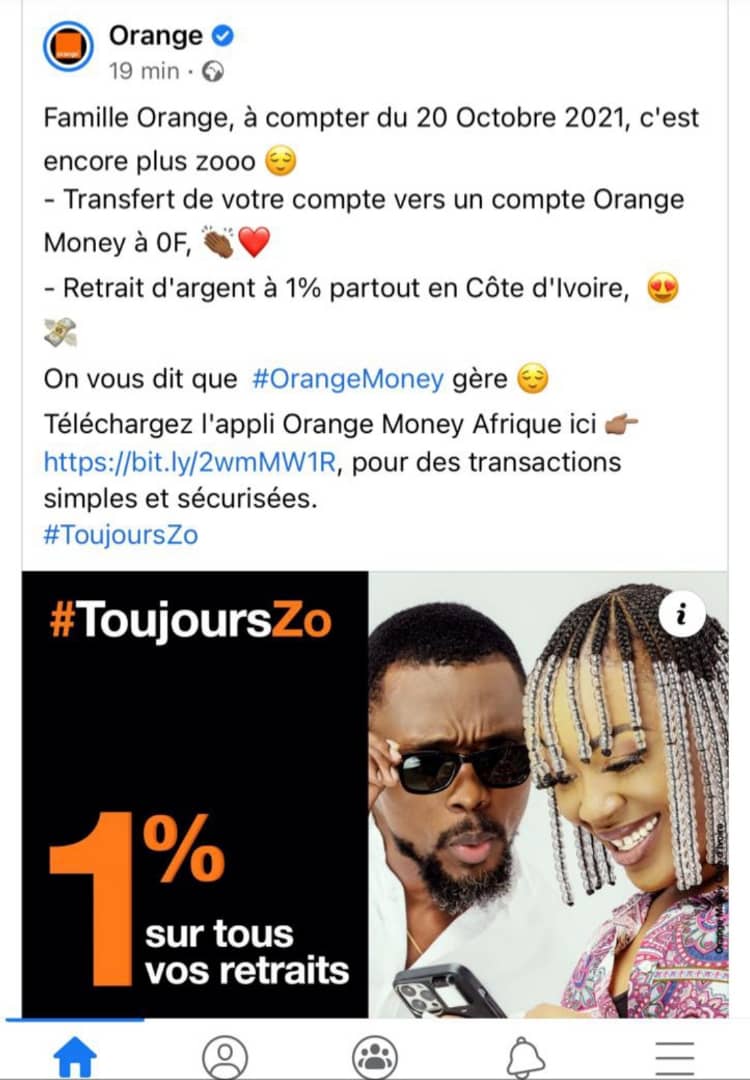Open Orange's profile picture
This screenshot has height=1080, width=750.
[69, 47]
